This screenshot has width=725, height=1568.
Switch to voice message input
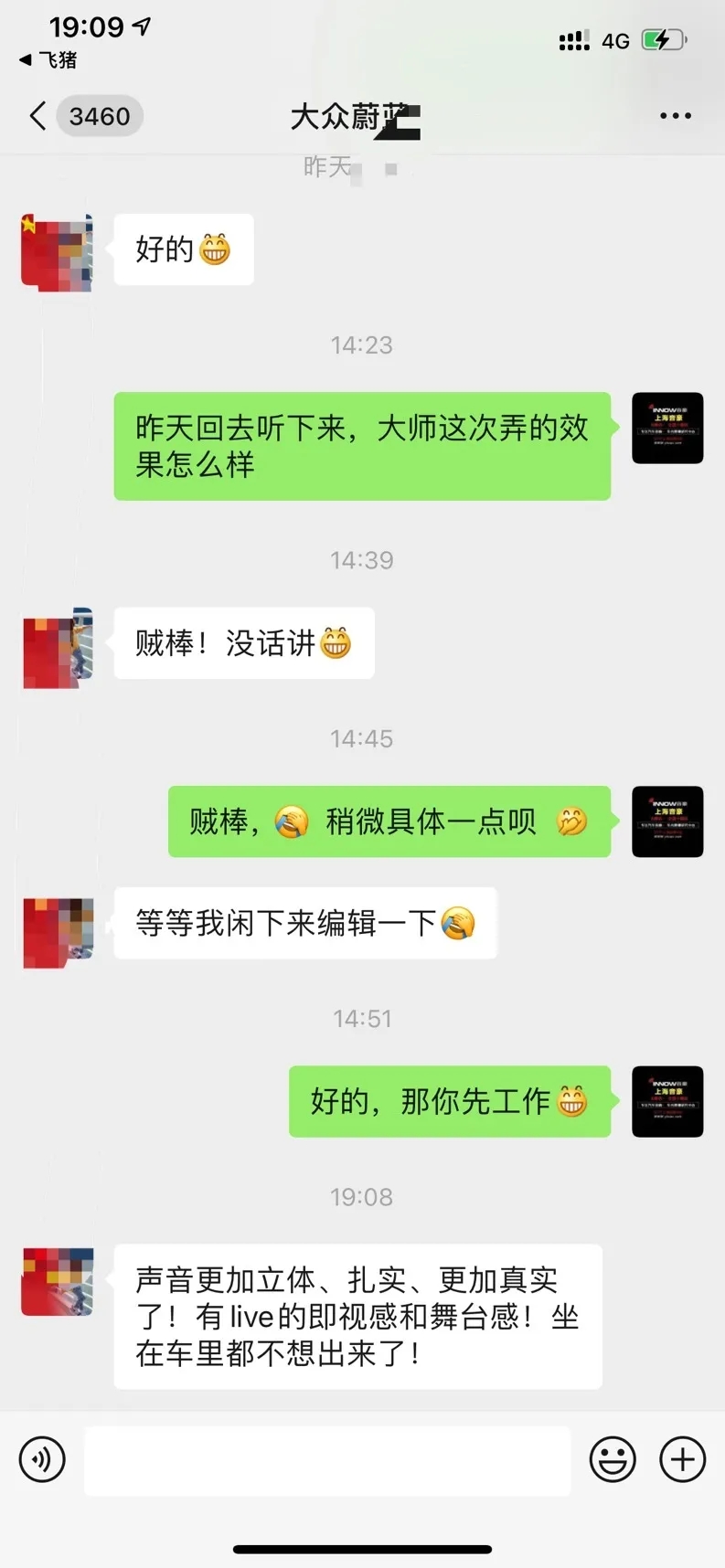coord(42,1459)
